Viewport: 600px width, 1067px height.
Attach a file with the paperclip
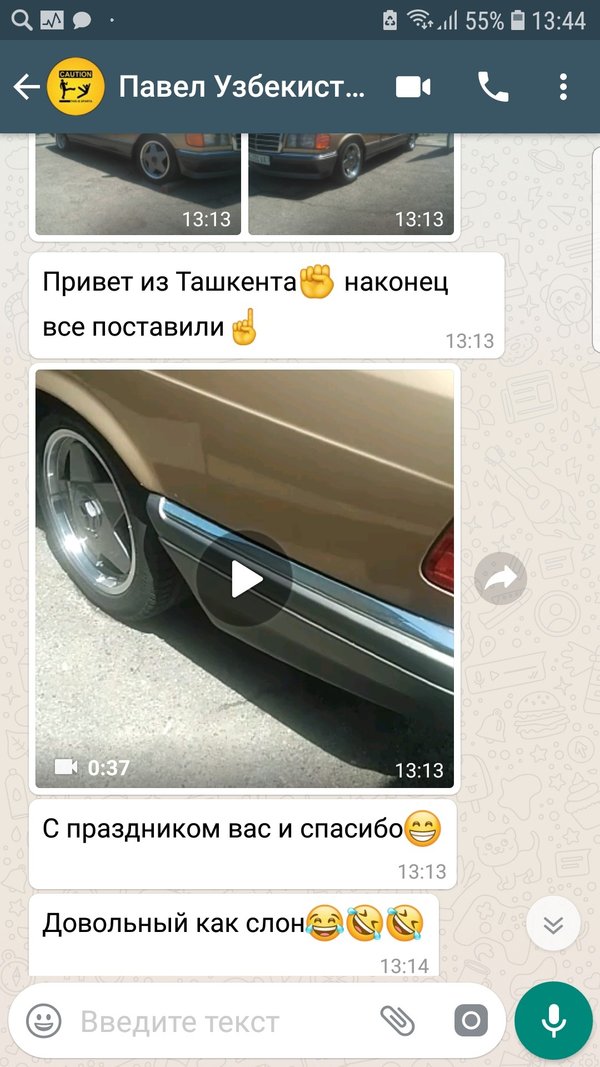398,1021
